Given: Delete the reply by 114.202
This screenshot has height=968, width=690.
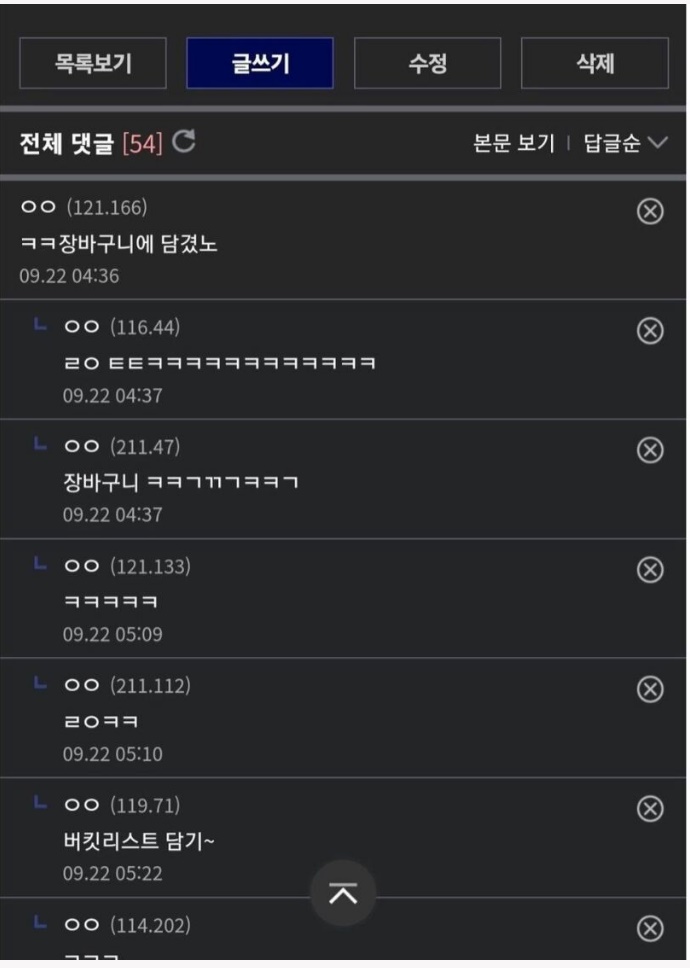Looking at the screenshot, I should click(x=650, y=929).
